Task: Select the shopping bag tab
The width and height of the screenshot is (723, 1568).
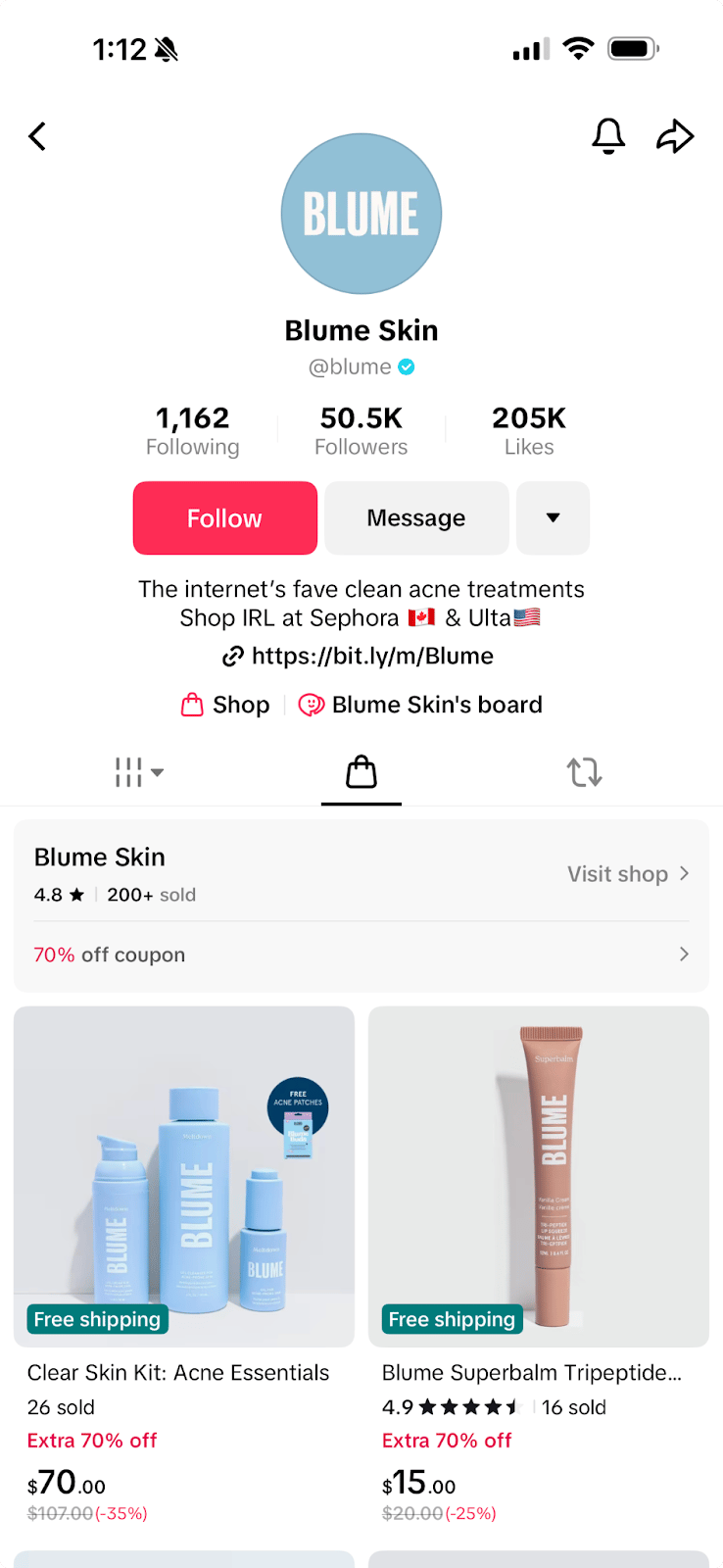Action: click(361, 772)
